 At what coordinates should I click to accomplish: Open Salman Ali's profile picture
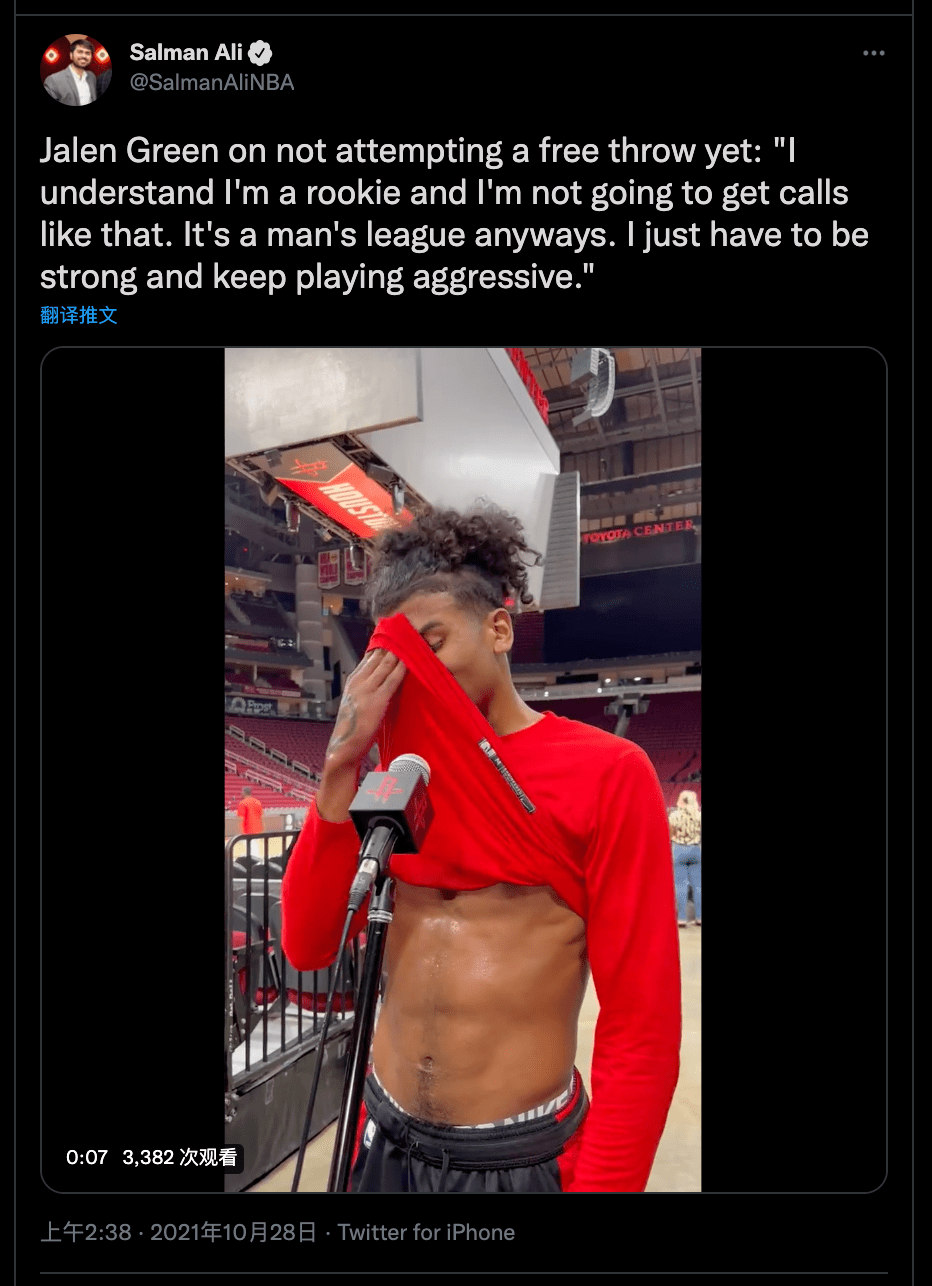coord(75,70)
